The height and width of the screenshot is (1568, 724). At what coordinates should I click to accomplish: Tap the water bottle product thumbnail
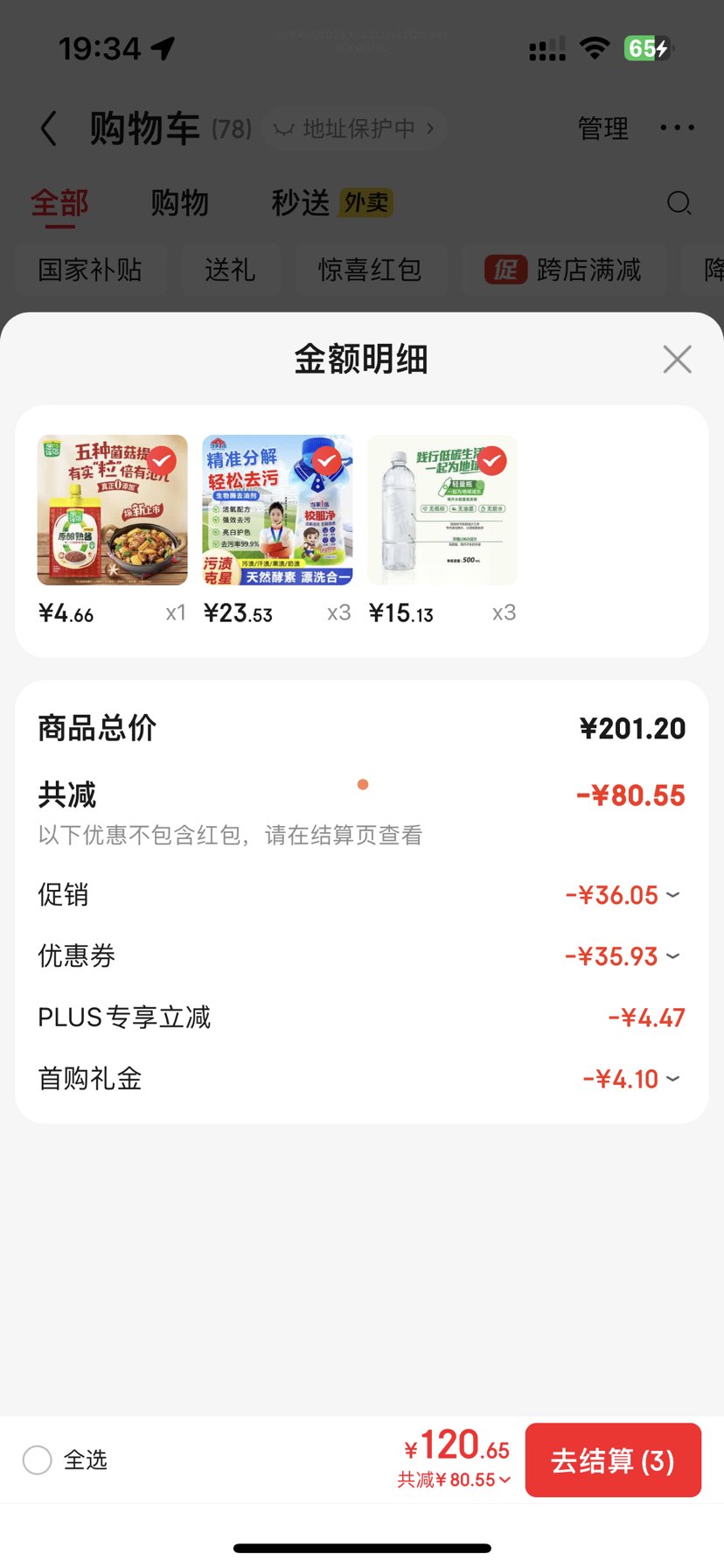[442, 509]
